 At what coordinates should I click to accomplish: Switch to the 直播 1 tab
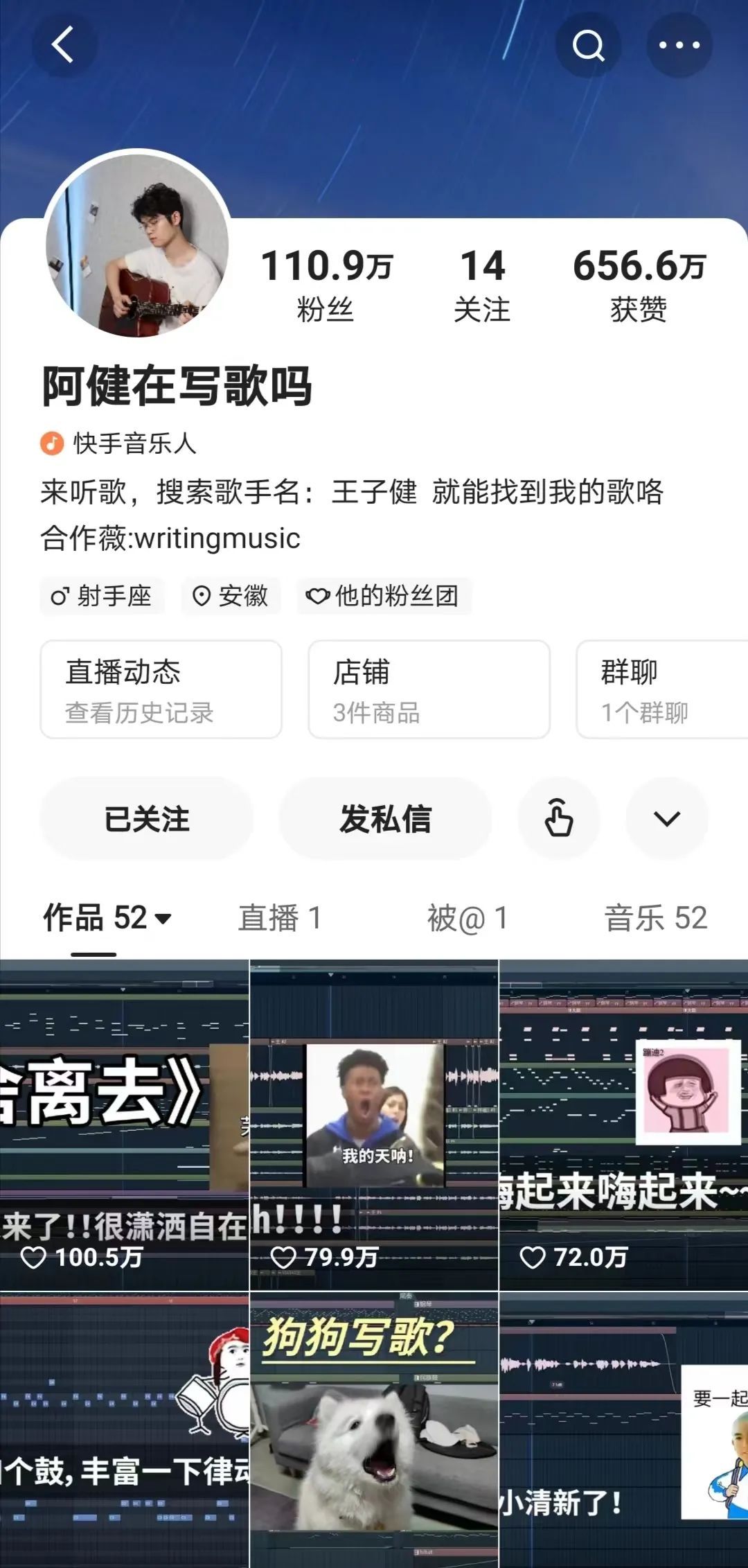(279, 918)
